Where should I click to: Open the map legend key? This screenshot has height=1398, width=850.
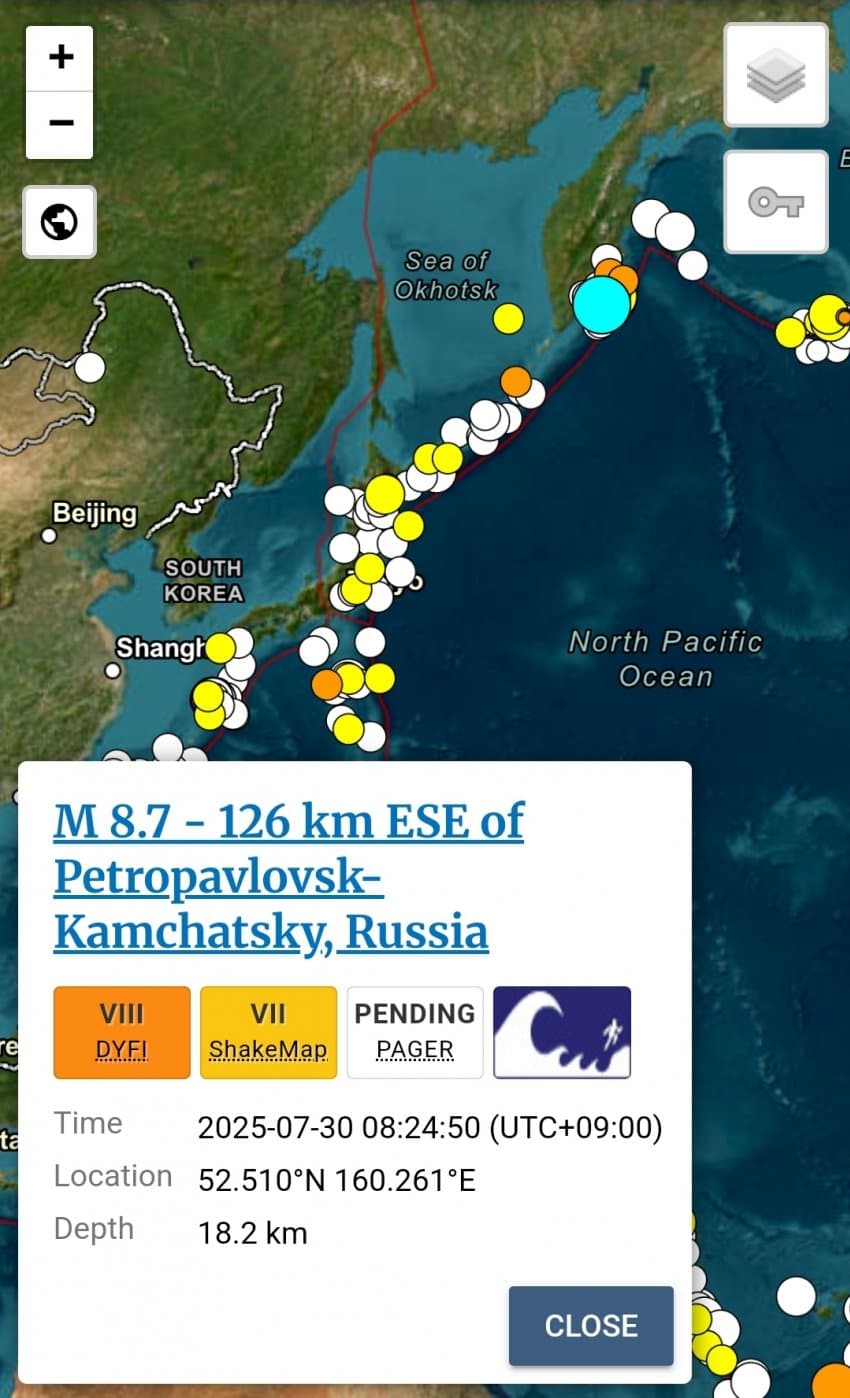pos(776,203)
